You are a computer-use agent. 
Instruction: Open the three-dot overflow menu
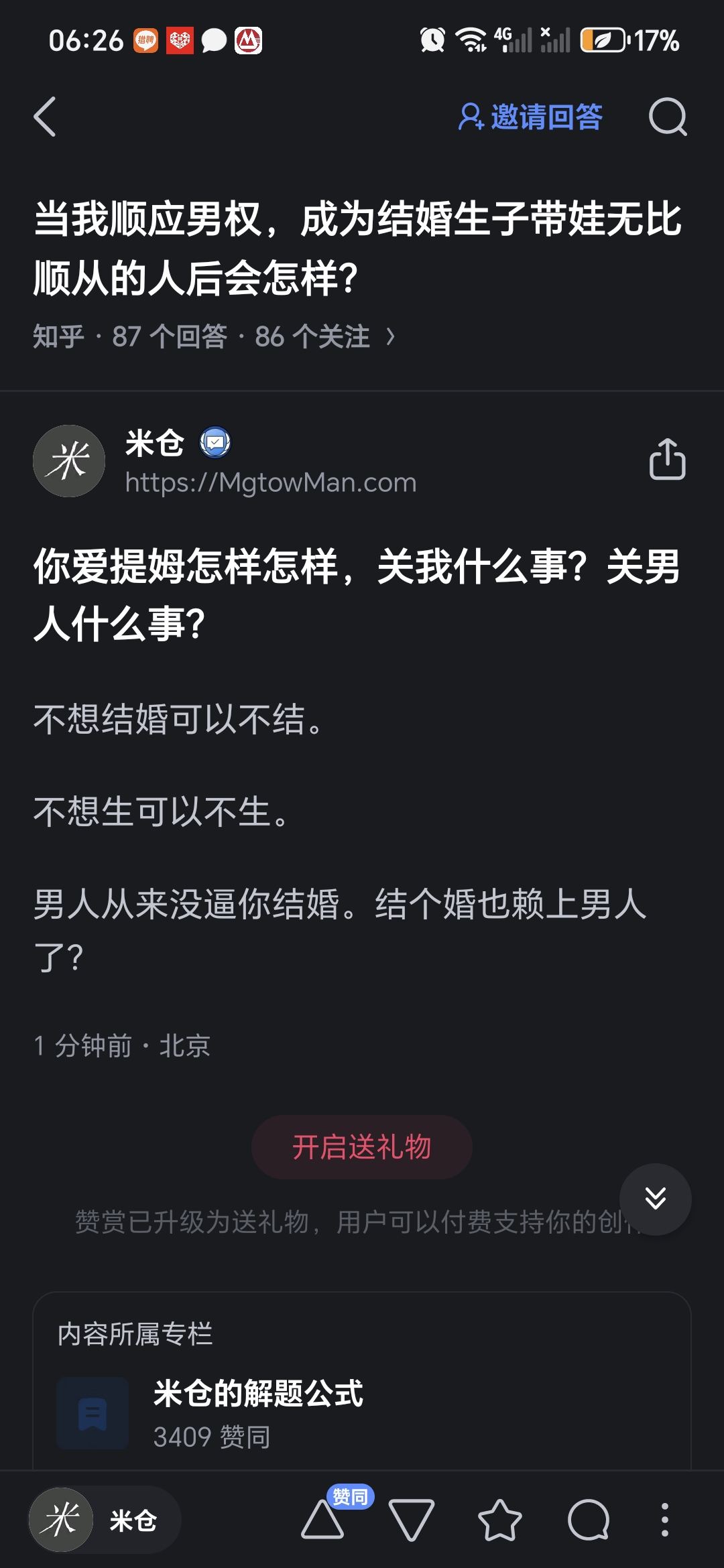pos(664,1520)
